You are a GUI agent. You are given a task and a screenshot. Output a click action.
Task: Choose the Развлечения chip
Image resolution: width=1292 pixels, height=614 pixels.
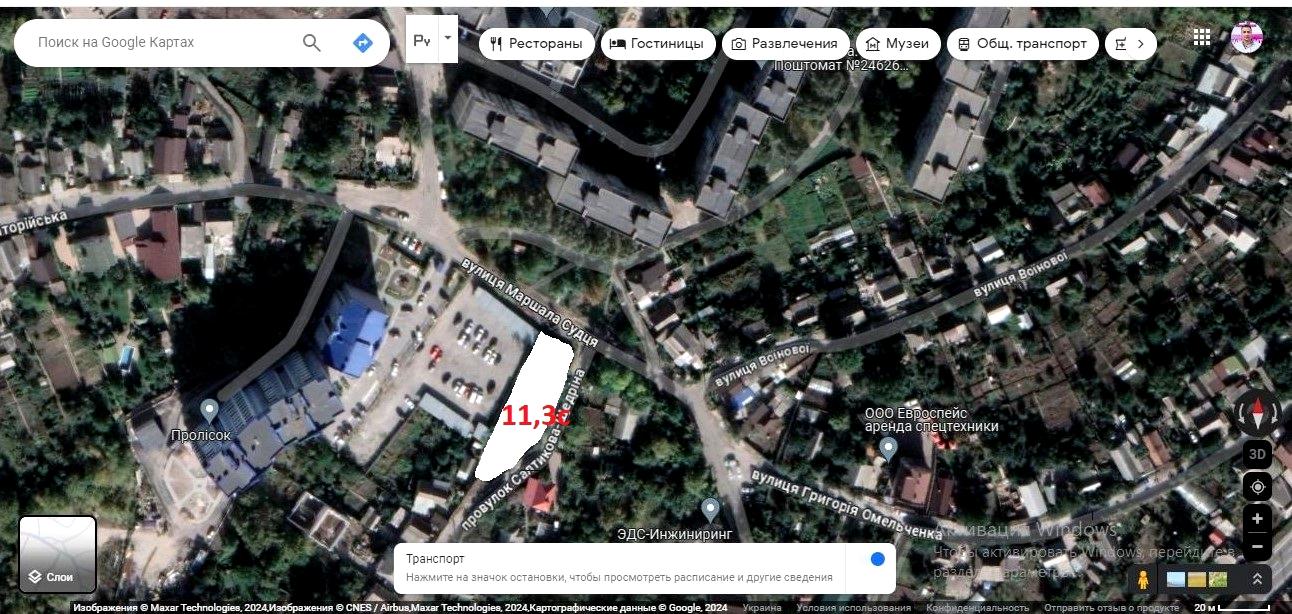(784, 44)
